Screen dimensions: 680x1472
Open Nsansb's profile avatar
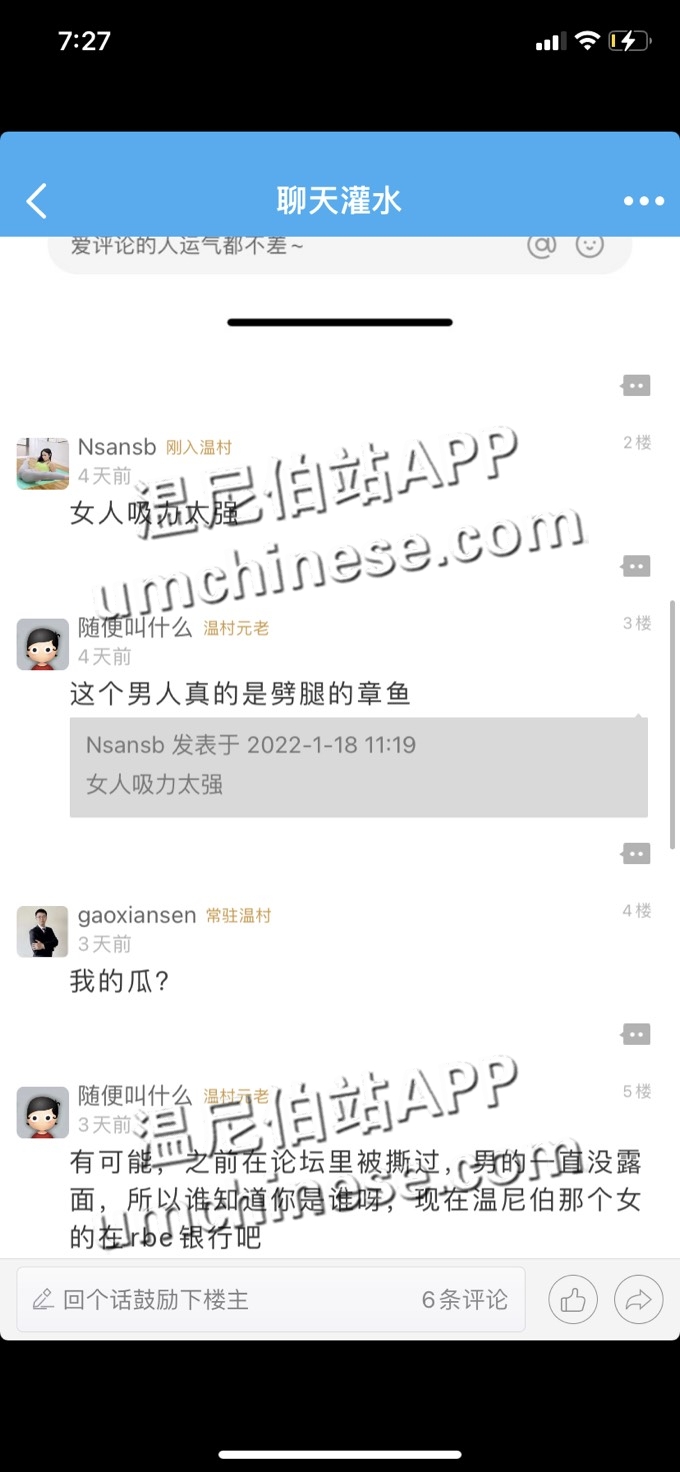(x=42, y=463)
